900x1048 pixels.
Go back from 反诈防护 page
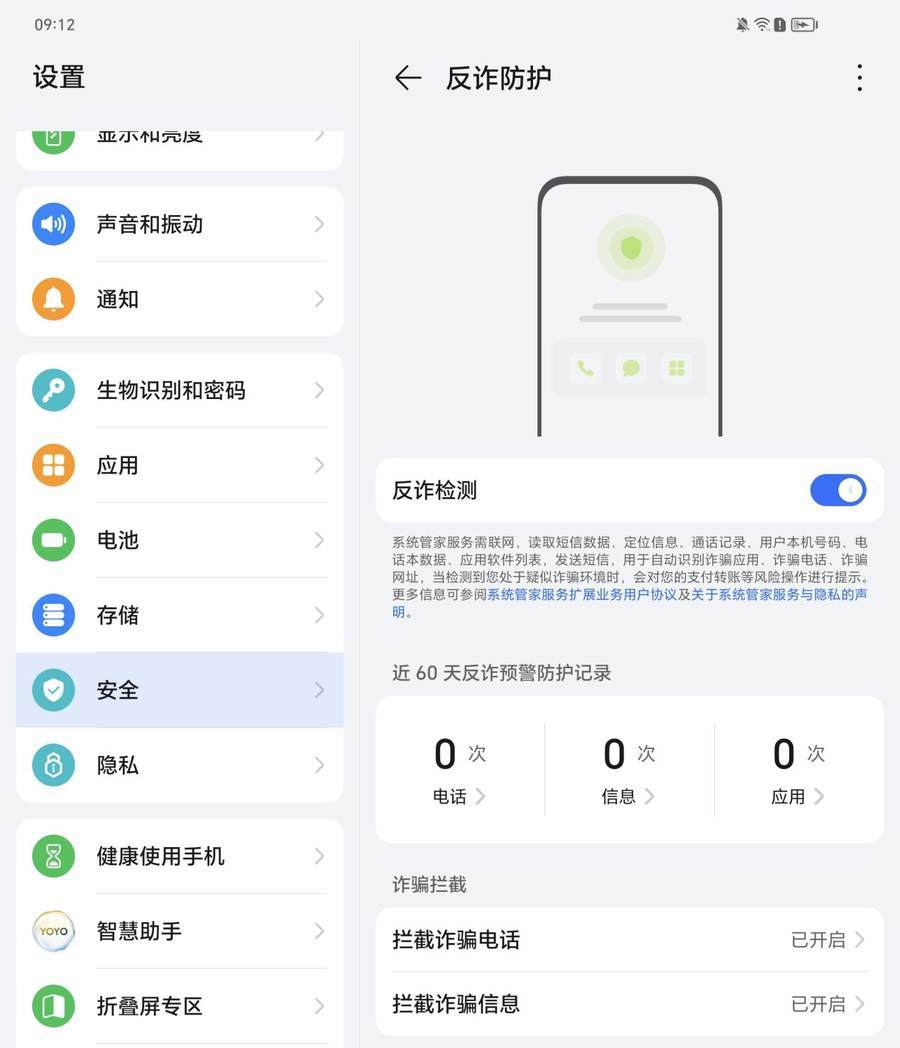point(407,78)
